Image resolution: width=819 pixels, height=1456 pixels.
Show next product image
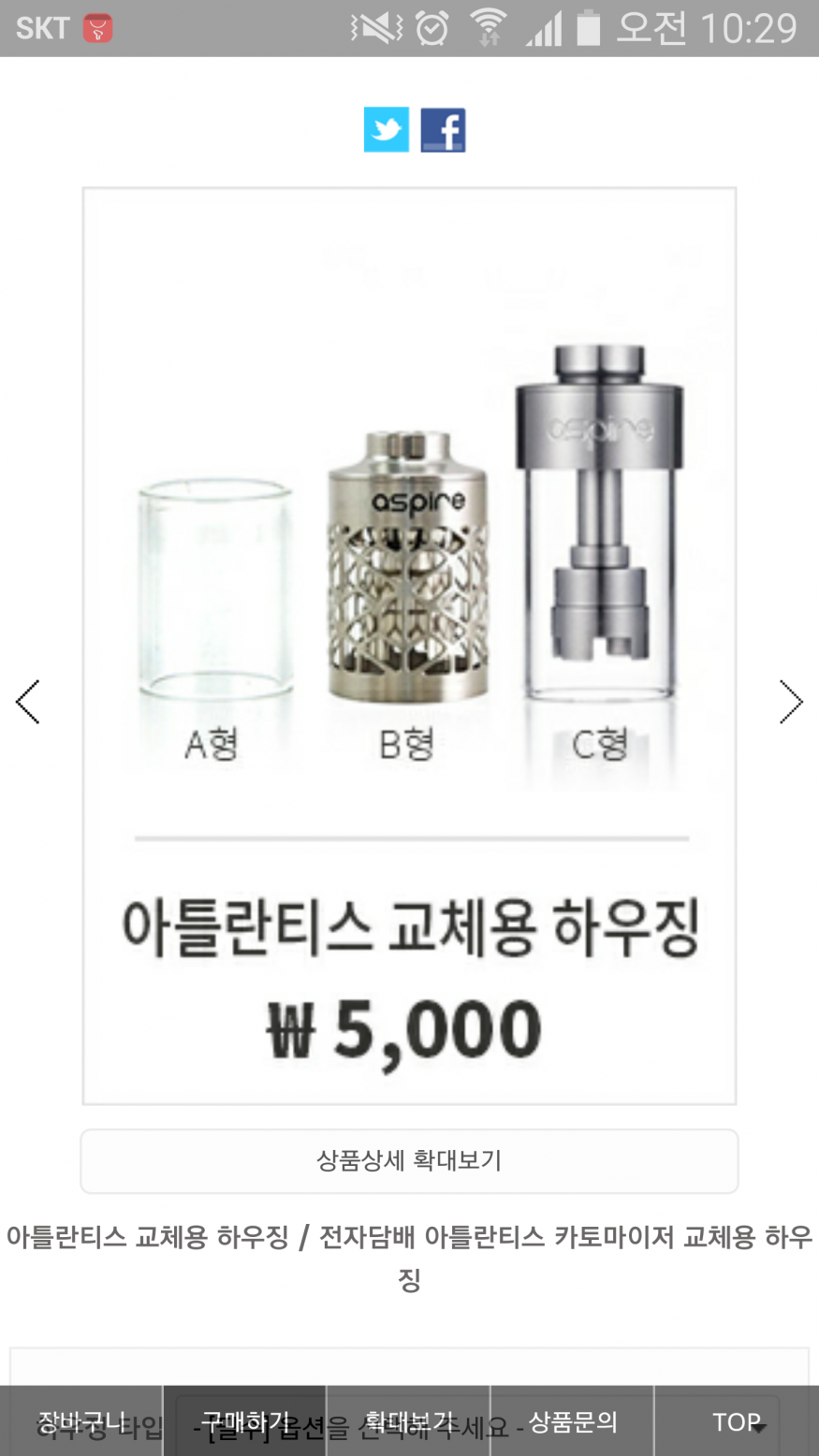pyautogui.click(x=791, y=702)
